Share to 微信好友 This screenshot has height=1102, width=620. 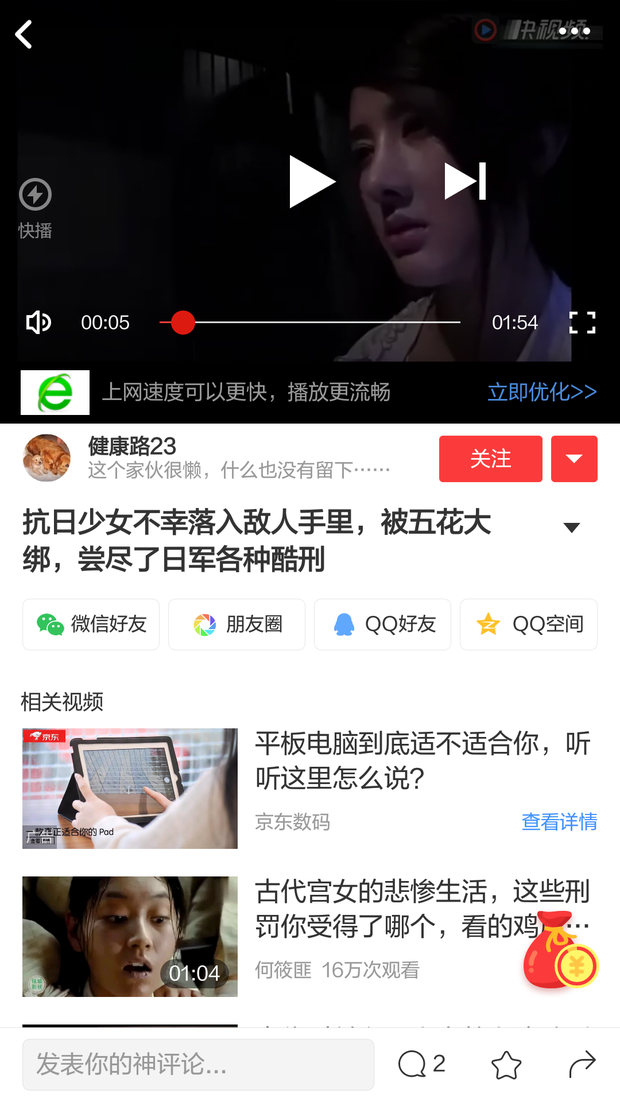tap(91, 624)
